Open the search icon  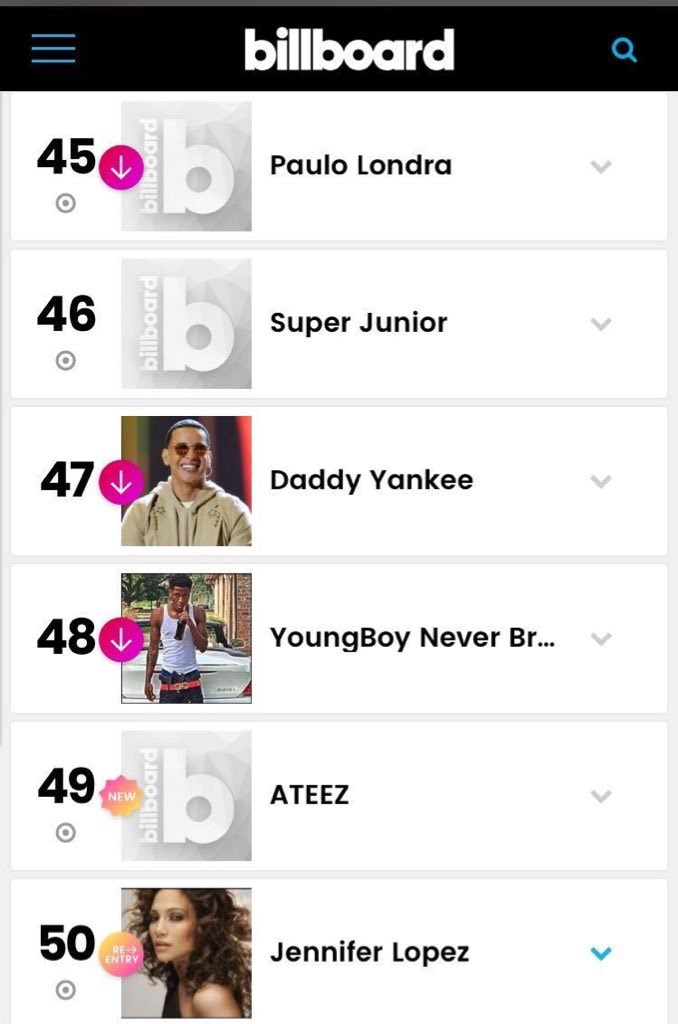tap(624, 50)
